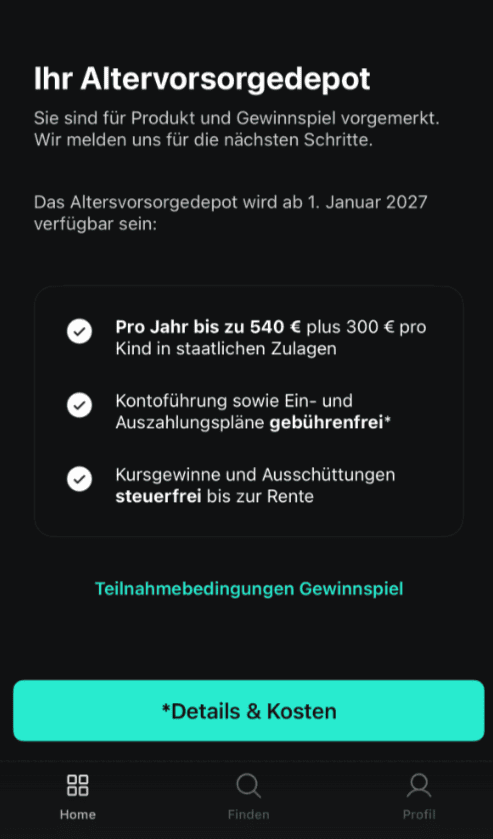Open Teilnahmebedingungen Gewinnspiel link
Screen dimensions: 493x839
click(249, 589)
